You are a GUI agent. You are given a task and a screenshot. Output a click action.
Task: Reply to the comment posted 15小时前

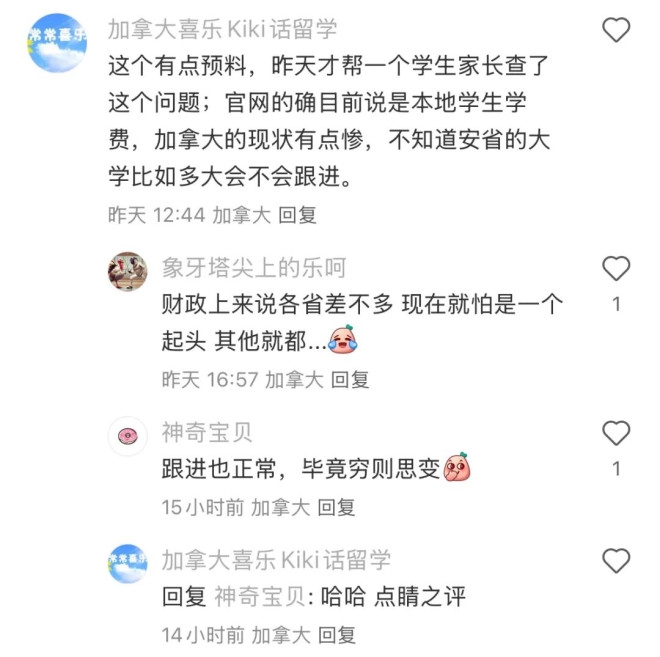coord(336,507)
